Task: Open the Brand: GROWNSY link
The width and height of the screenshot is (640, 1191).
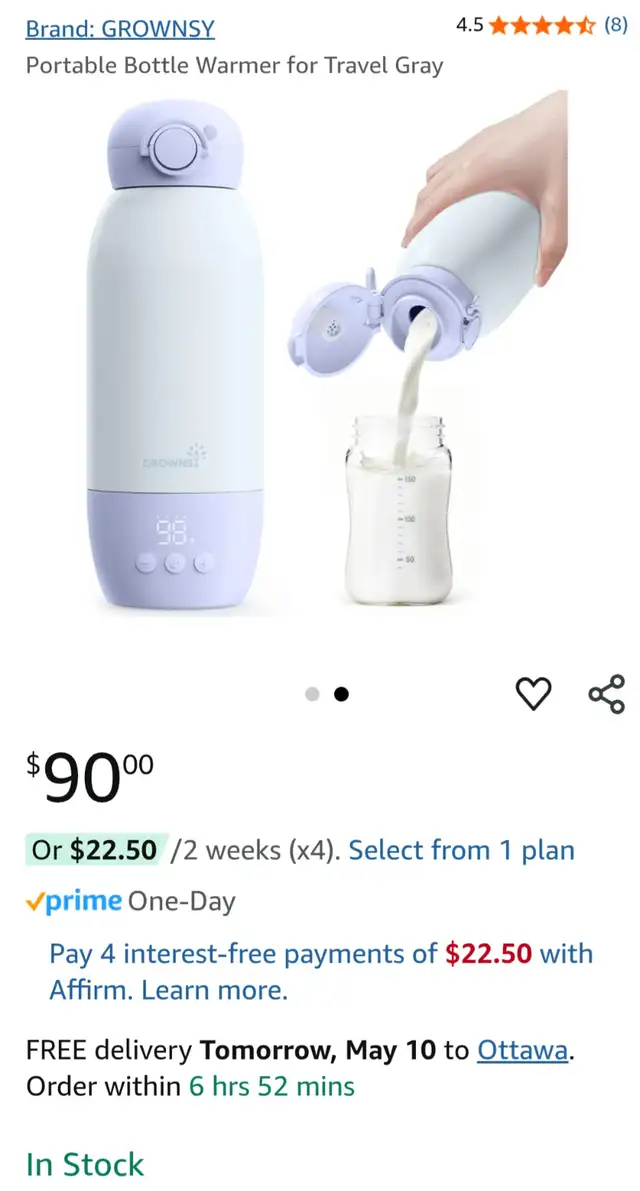Action: 120,29
